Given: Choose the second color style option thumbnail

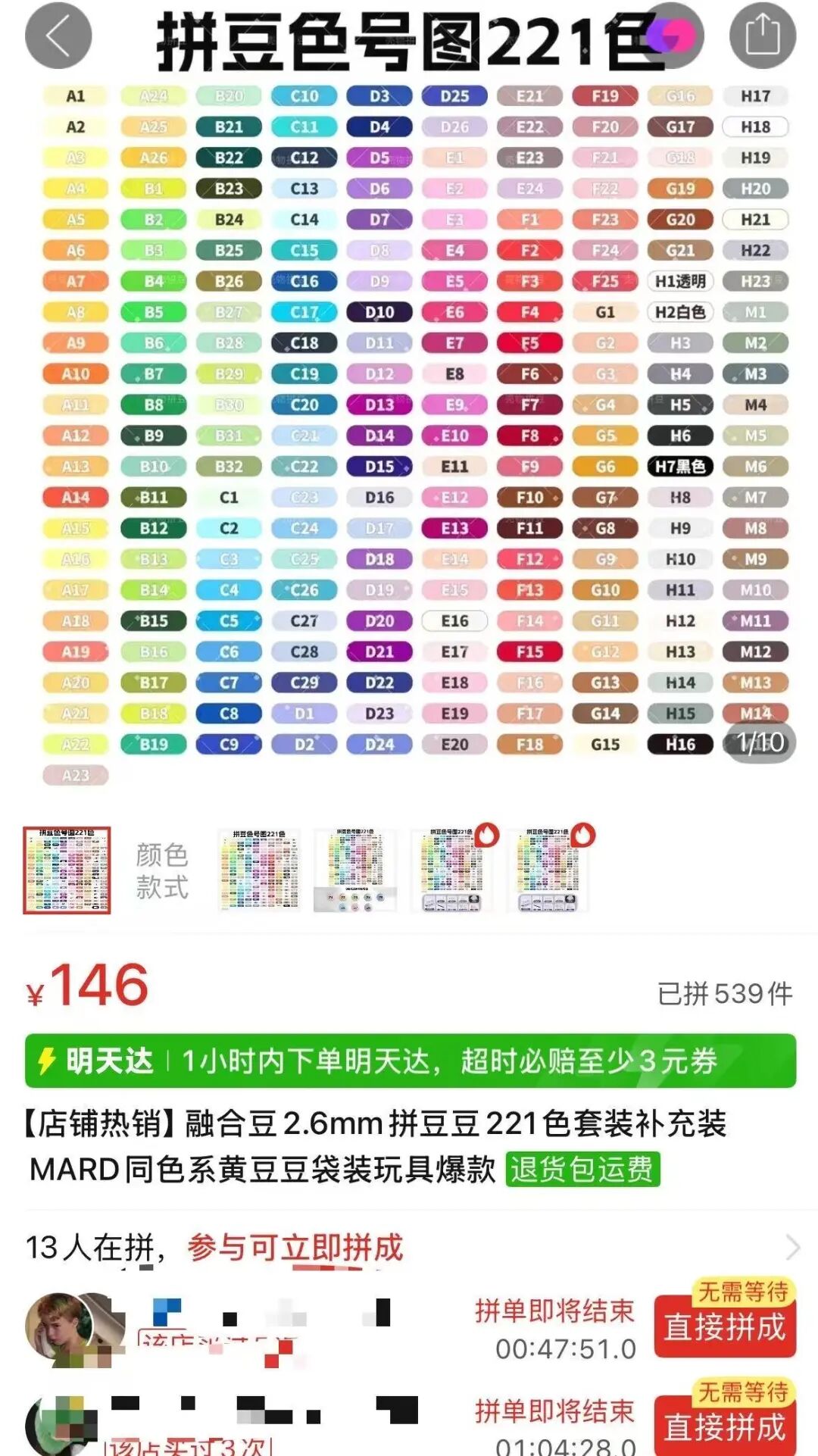Looking at the screenshot, I should coord(259,870).
